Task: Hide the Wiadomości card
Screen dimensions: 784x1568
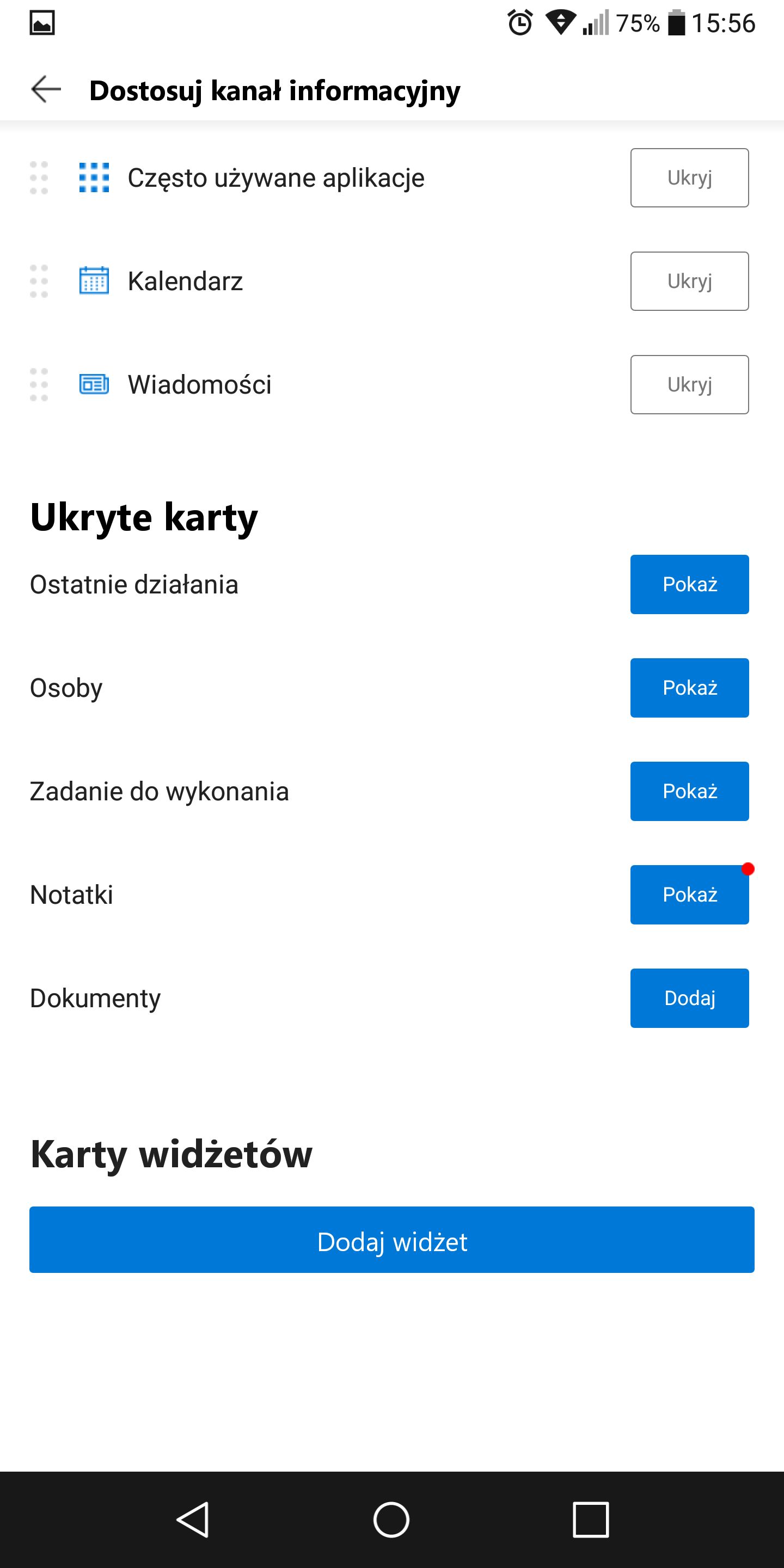Action: click(x=689, y=385)
